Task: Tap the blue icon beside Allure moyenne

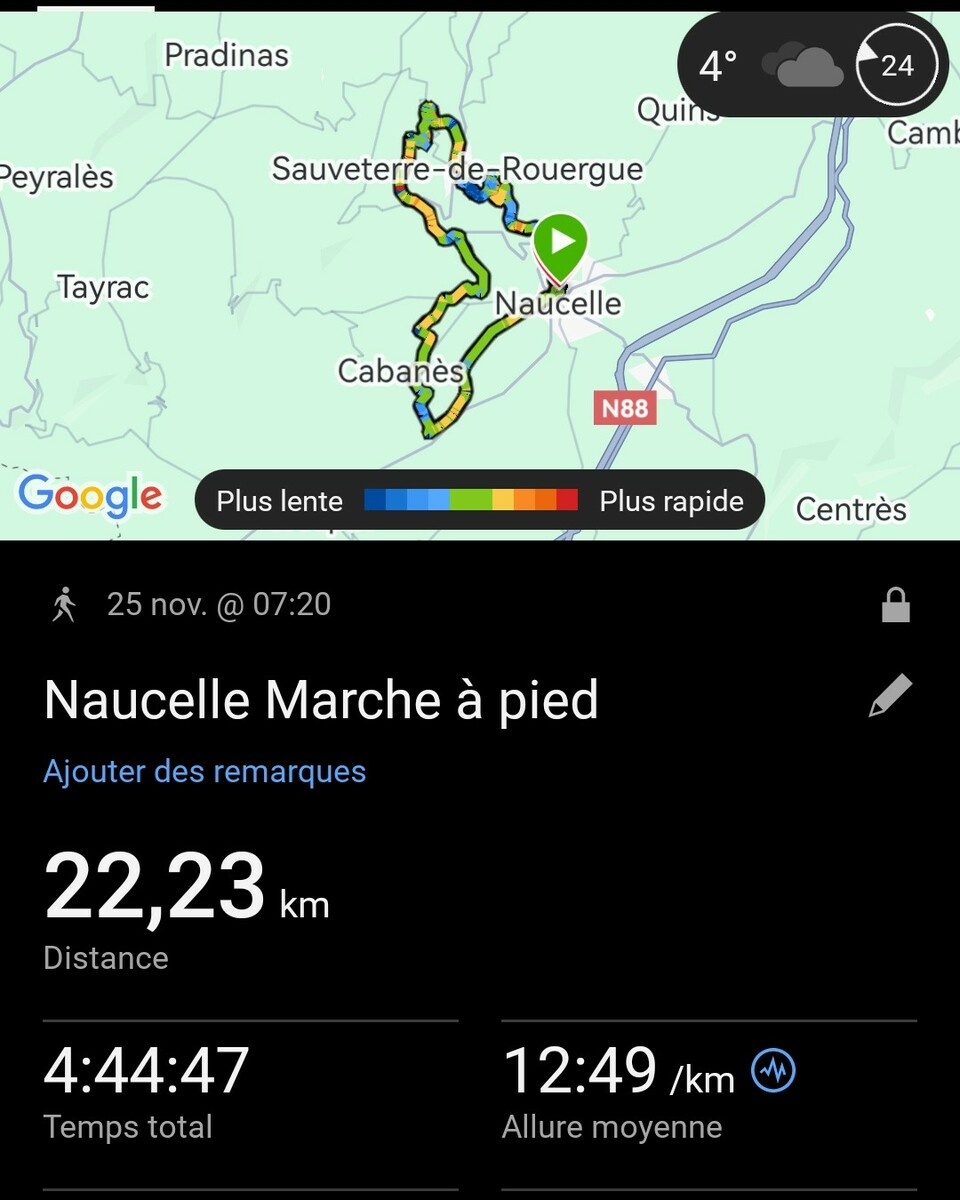Action: 774,1072
